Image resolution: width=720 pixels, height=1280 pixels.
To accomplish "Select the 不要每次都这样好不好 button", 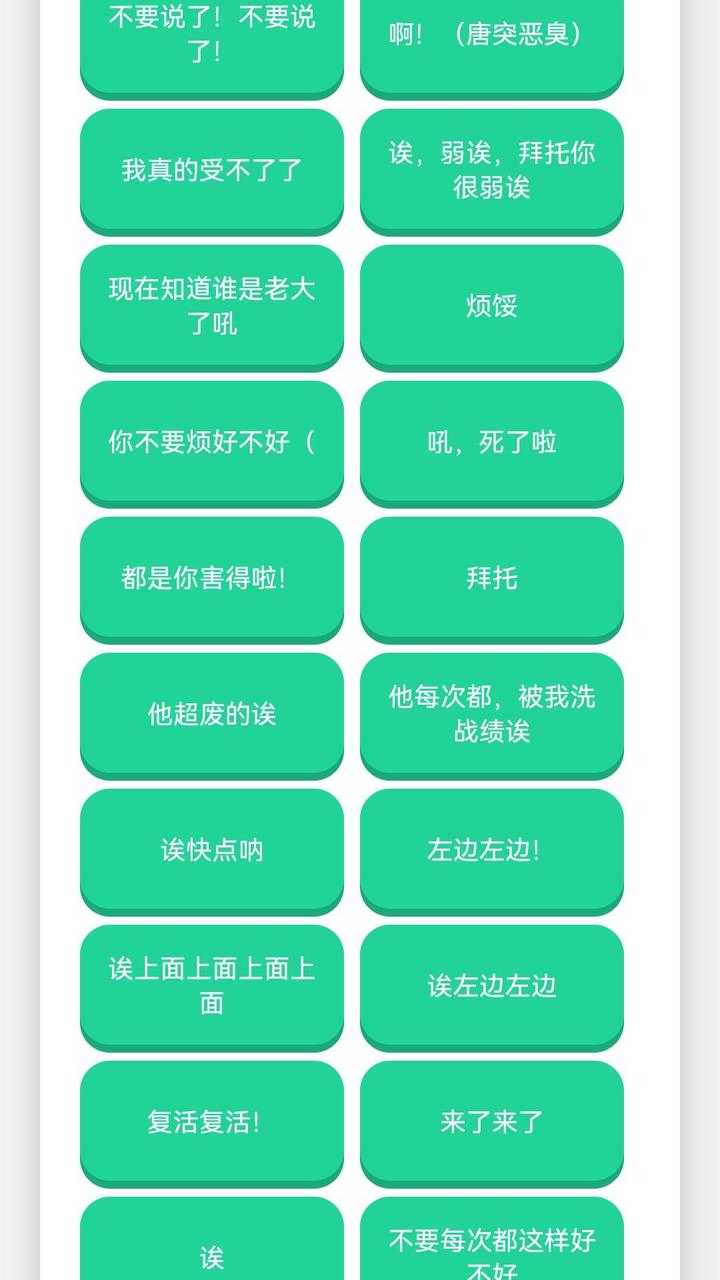I will coord(492,1245).
